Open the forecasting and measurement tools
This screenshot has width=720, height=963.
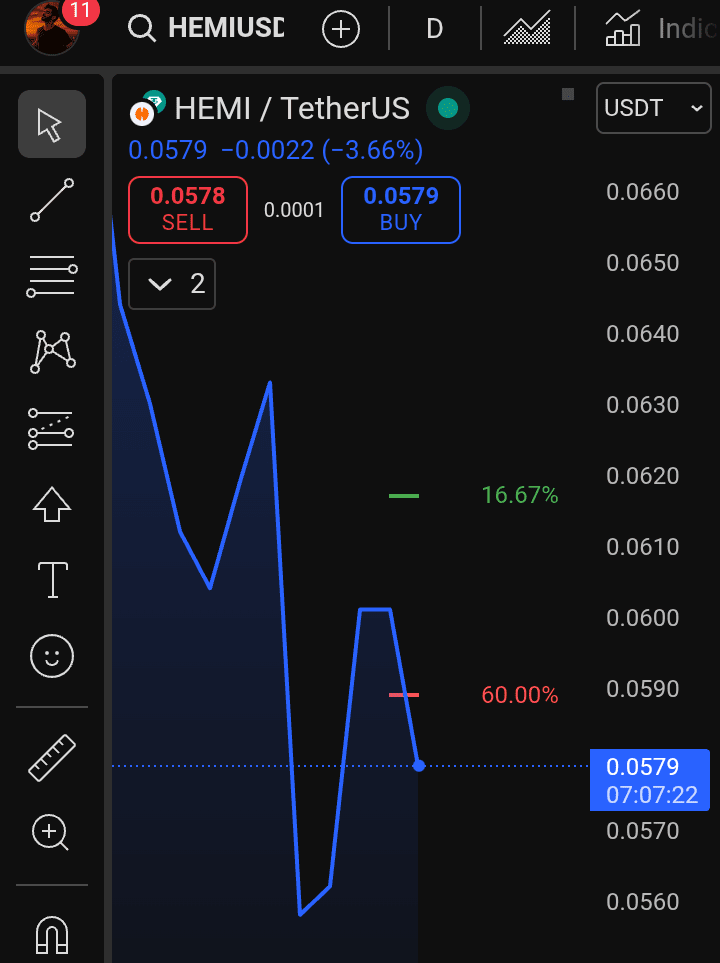tap(52, 428)
